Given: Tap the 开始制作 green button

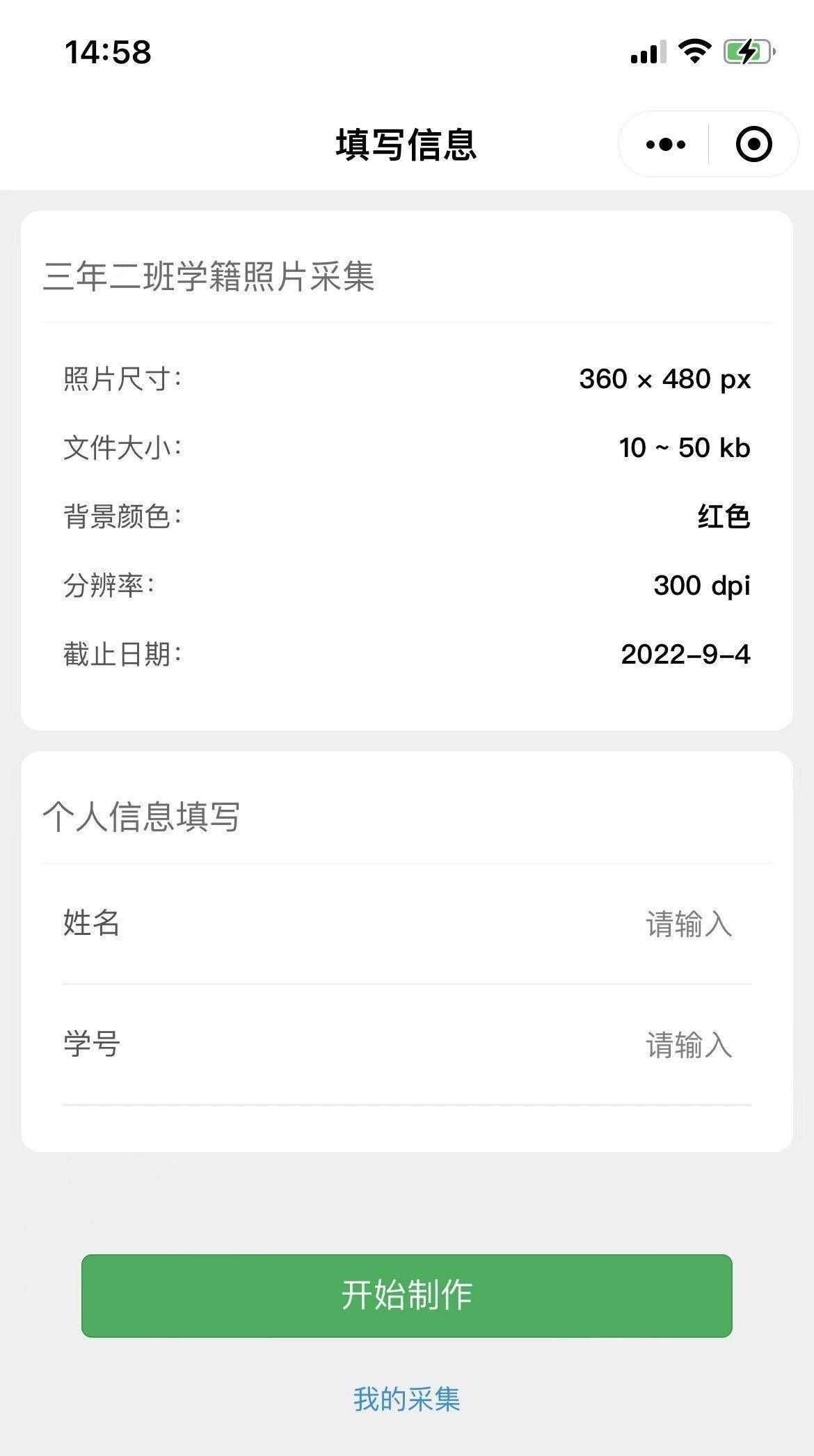Looking at the screenshot, I should 407,1295.
